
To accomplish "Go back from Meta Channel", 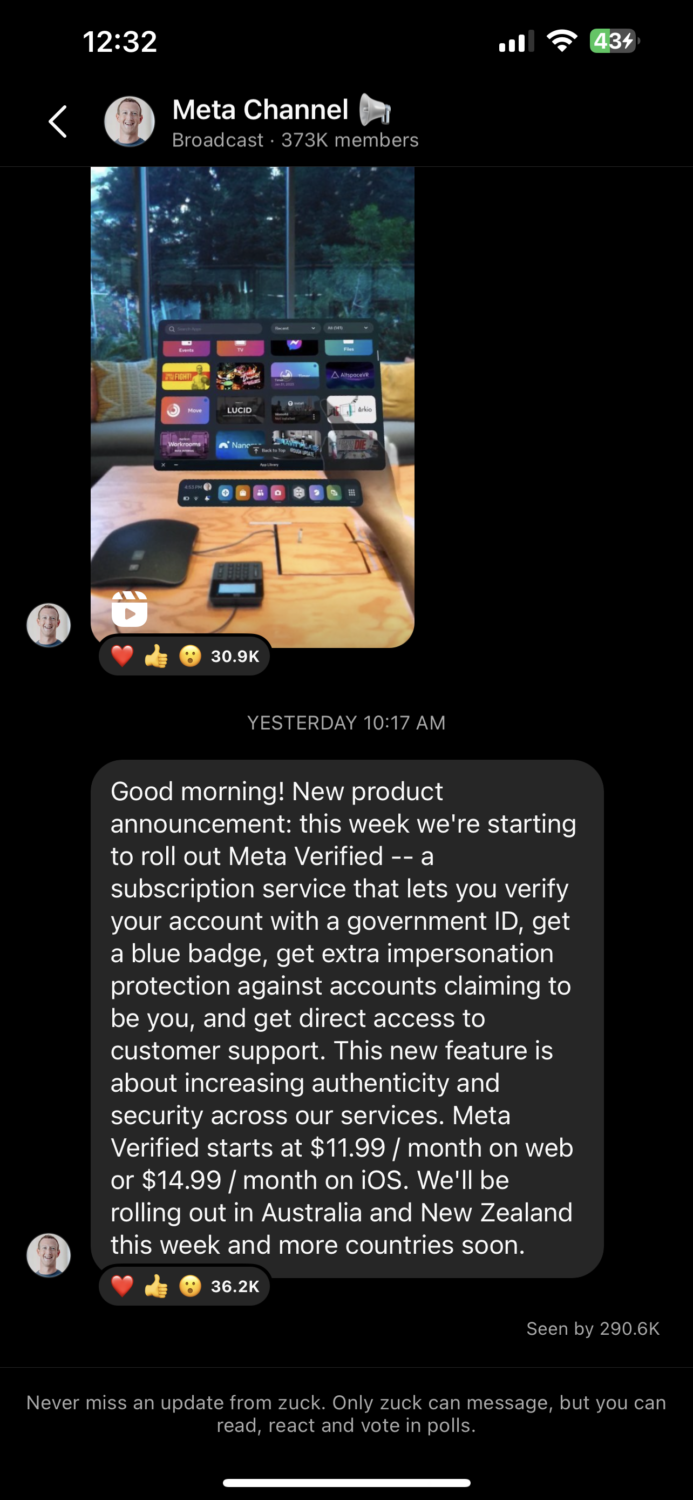I will tap(58, 122).
